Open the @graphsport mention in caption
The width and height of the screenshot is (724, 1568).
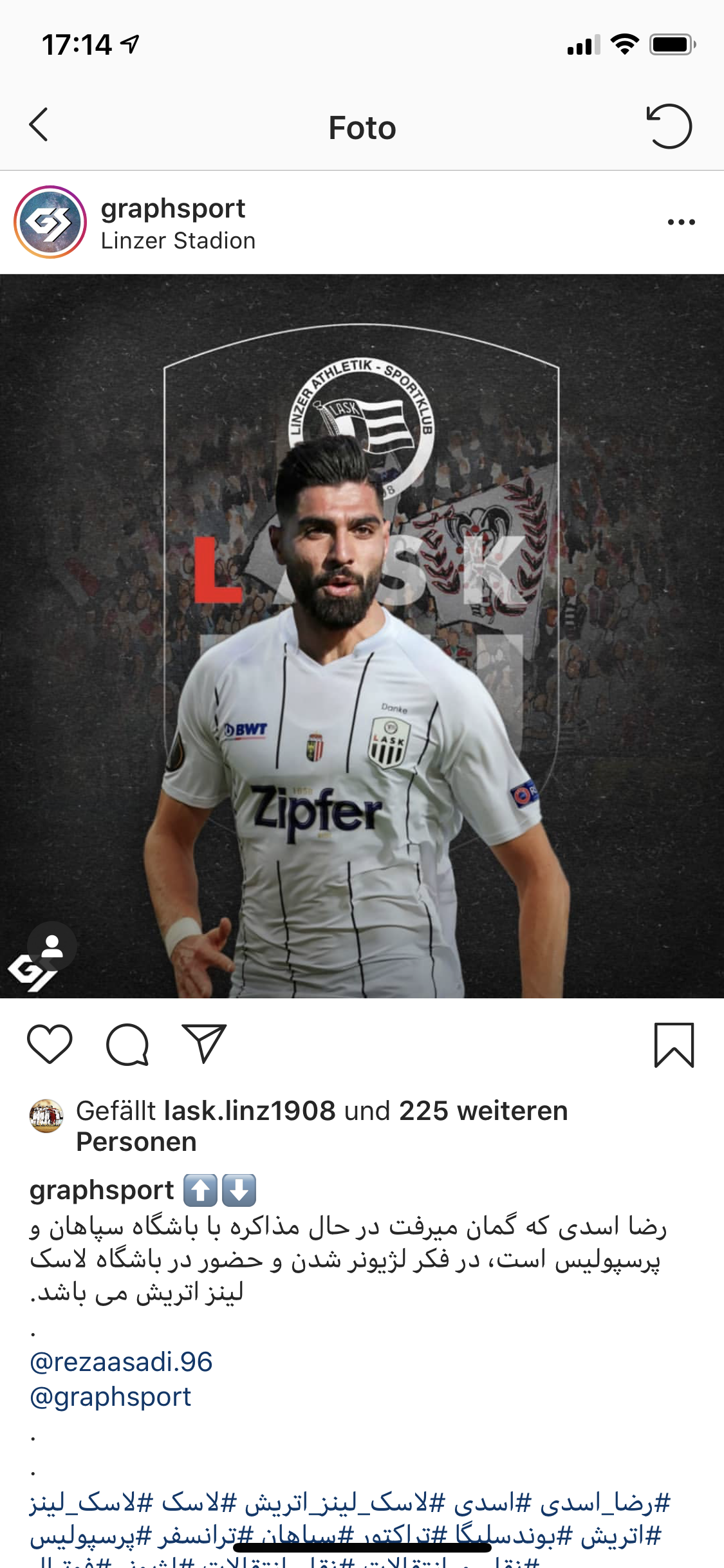111,1397
